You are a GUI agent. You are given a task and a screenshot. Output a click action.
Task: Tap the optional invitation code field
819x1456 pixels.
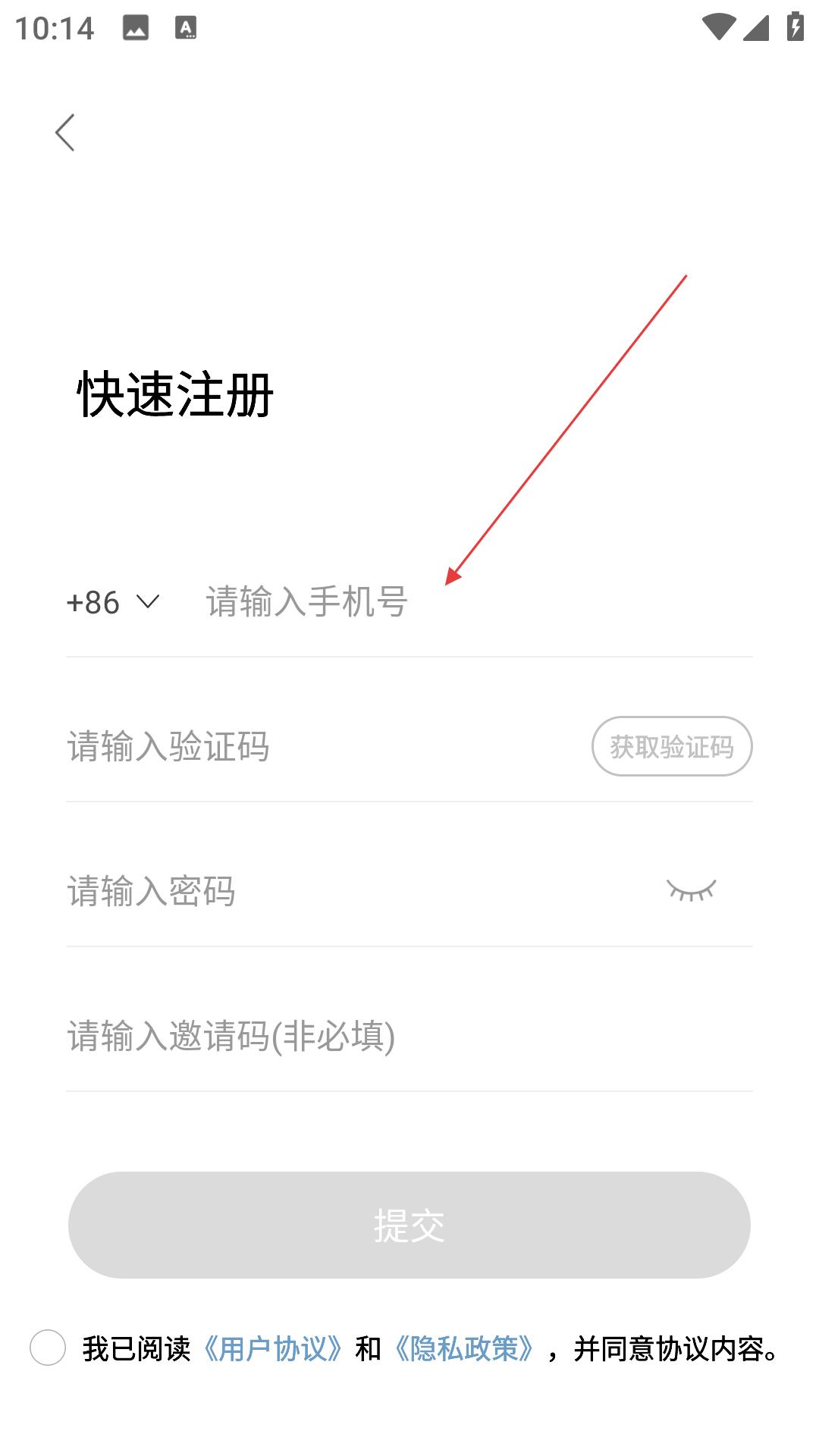pos(409,1036)
